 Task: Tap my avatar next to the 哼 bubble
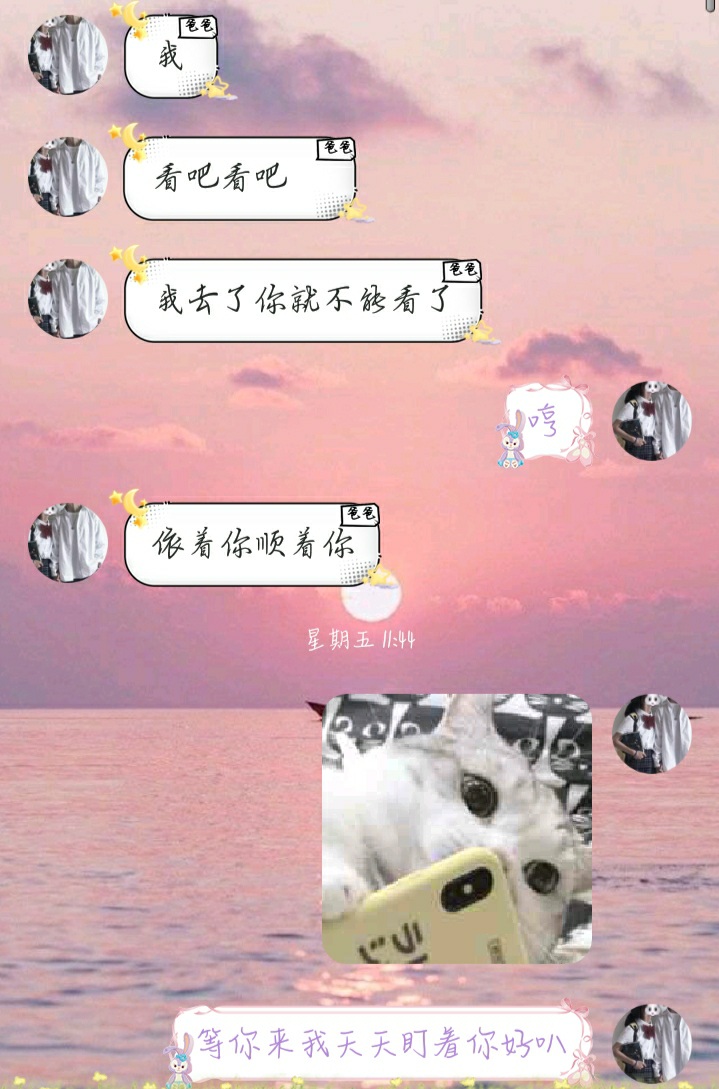pyautogui.click(x=652, y=420)
